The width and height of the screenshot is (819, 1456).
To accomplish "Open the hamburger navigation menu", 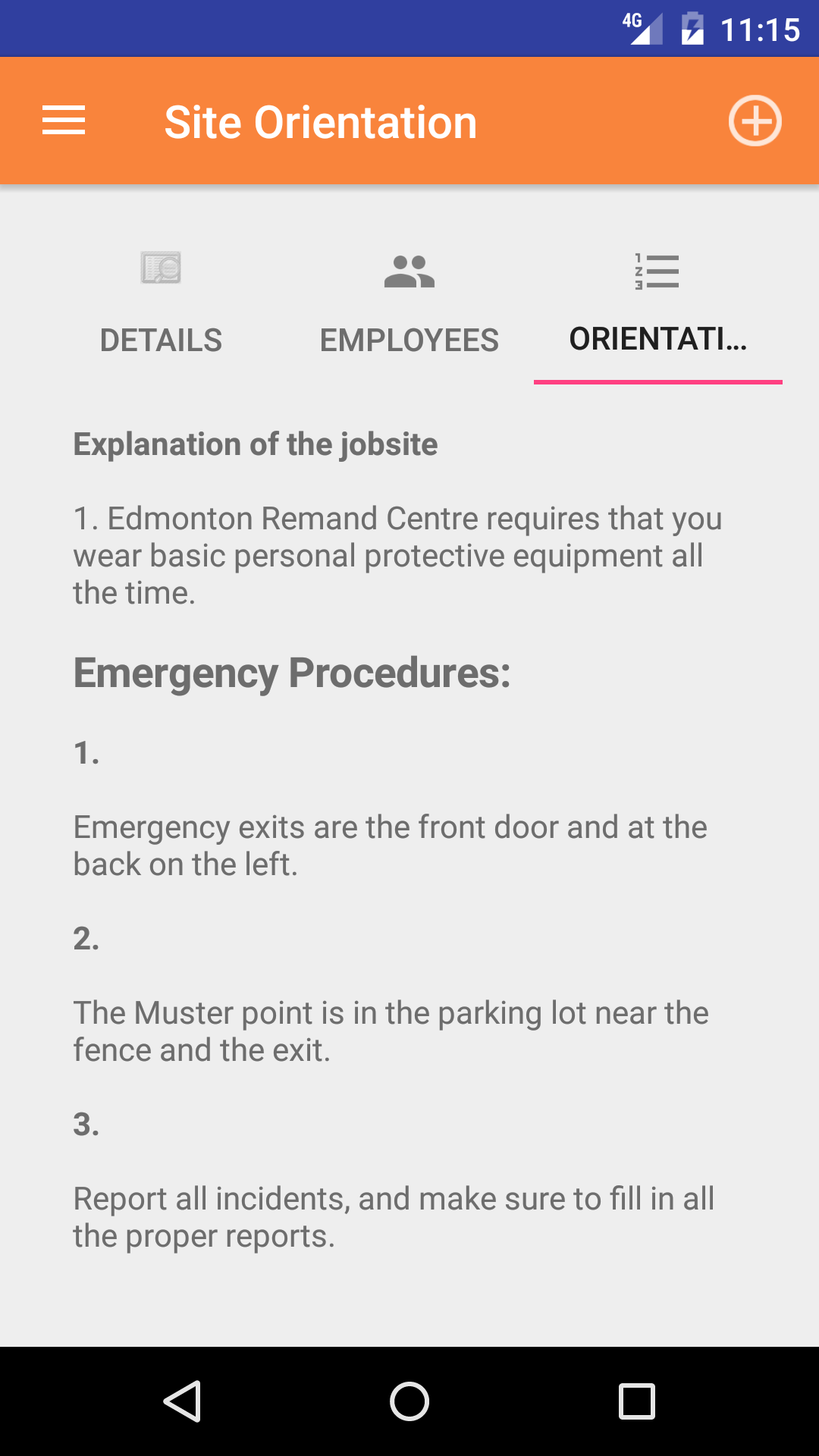I will pyautogui.click(x=64, y=121).
